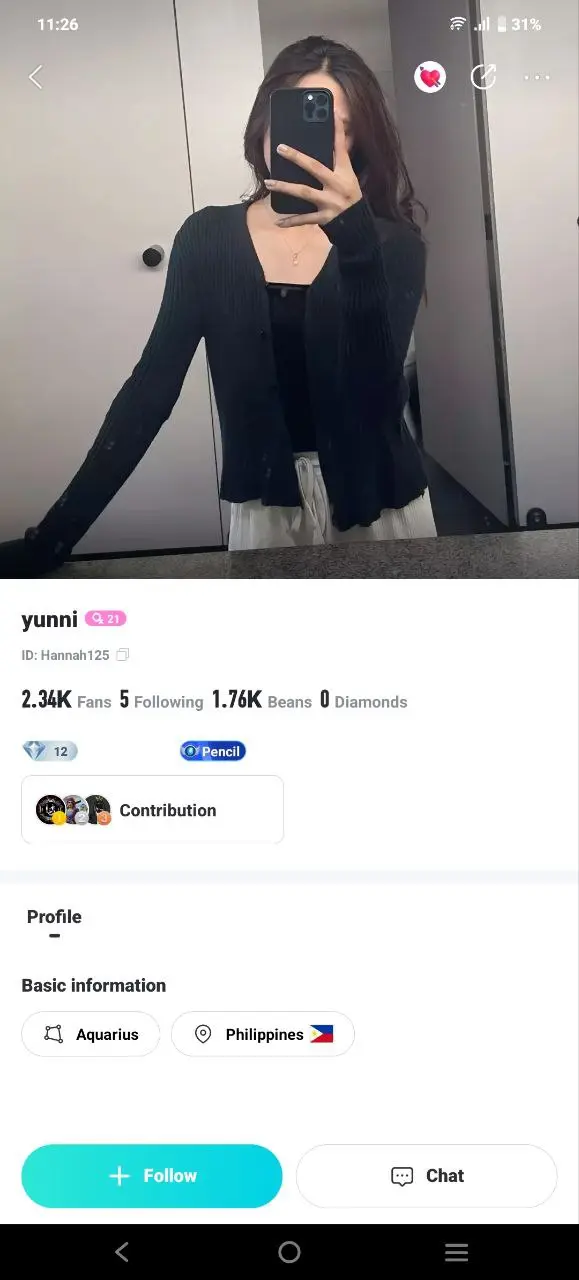Go back using the top-left arrow
The height and width of the screenshot is (1280, 579).
[x=36, y=77]
